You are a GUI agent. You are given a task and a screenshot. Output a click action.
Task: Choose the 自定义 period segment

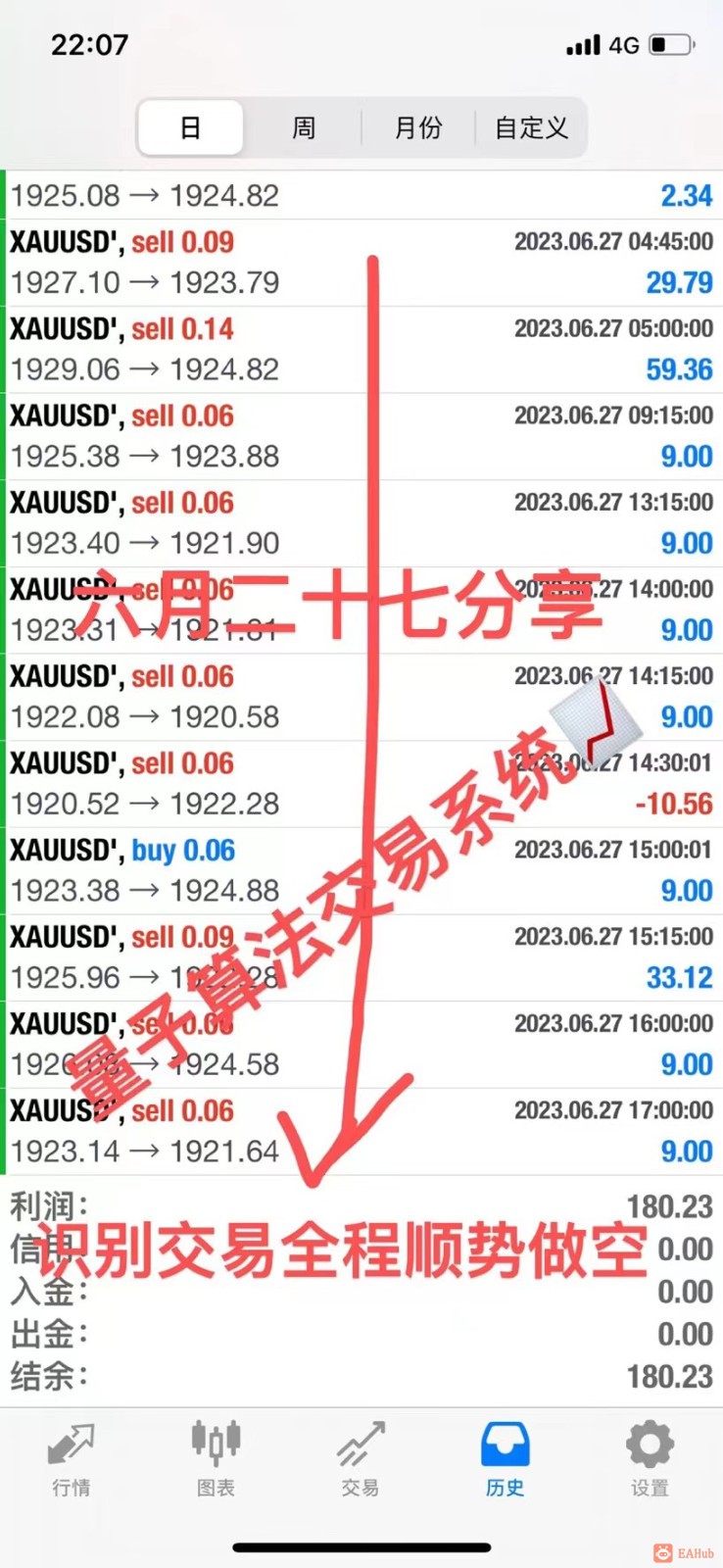pyautogui.click(x=531, y=127)
